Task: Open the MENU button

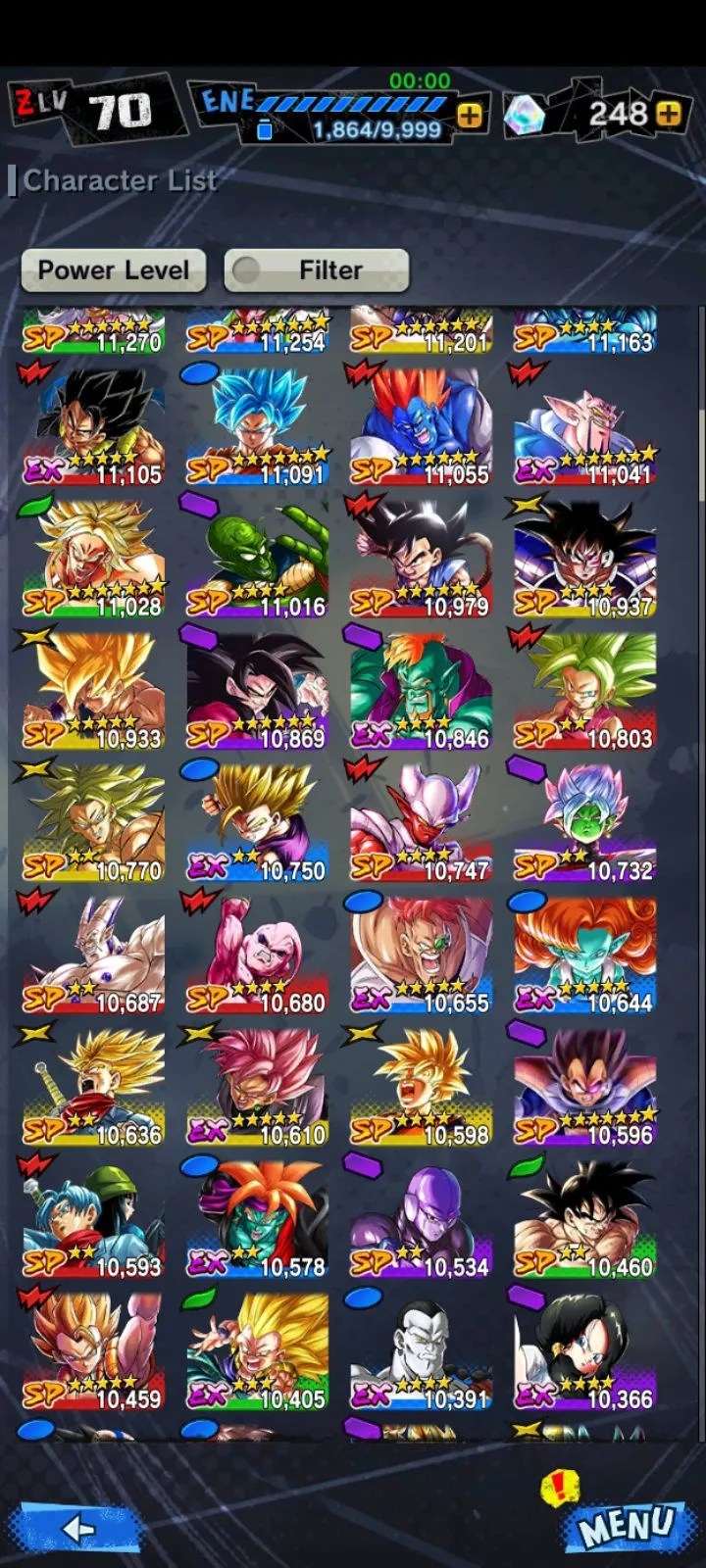Action: click(626, 1527)
